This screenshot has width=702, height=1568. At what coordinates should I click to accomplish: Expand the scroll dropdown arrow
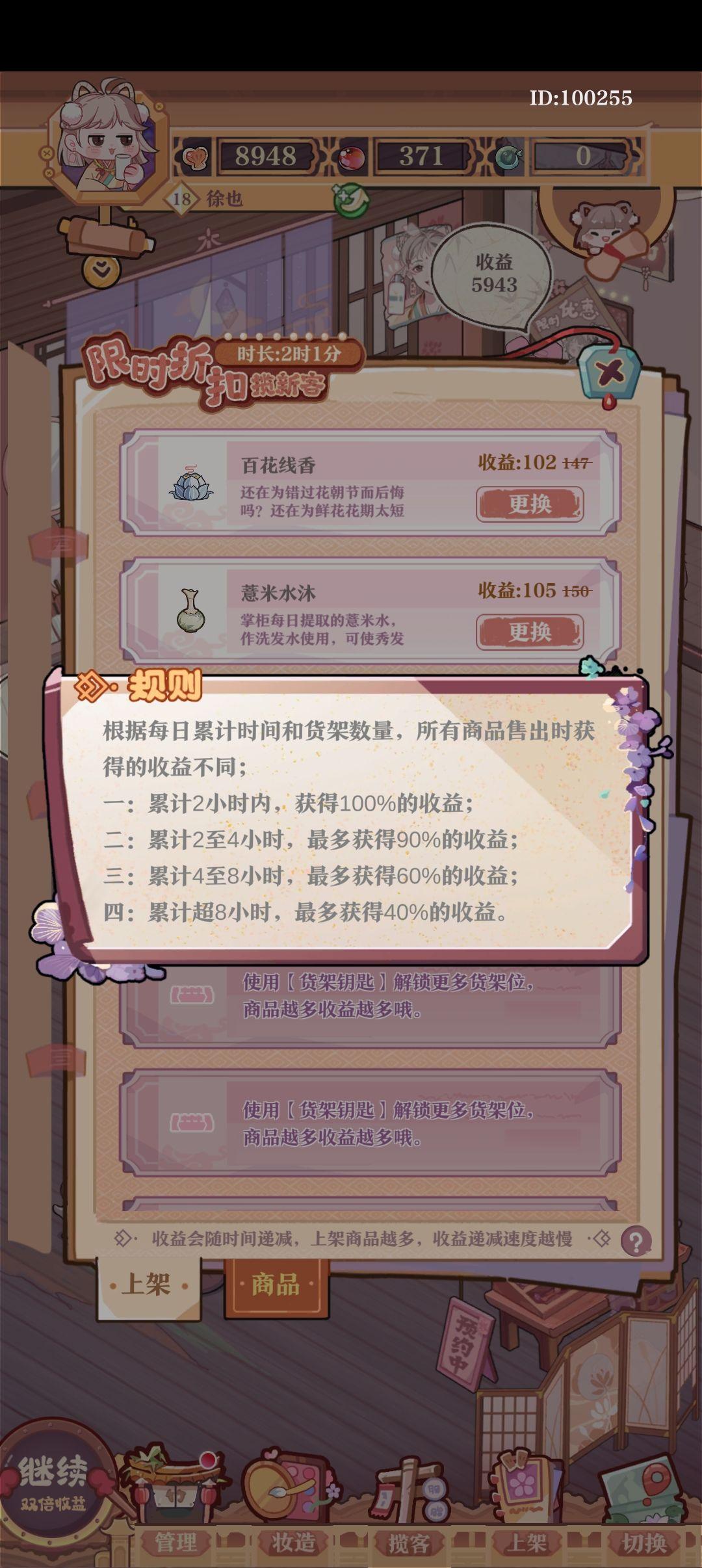coord(101,269)
